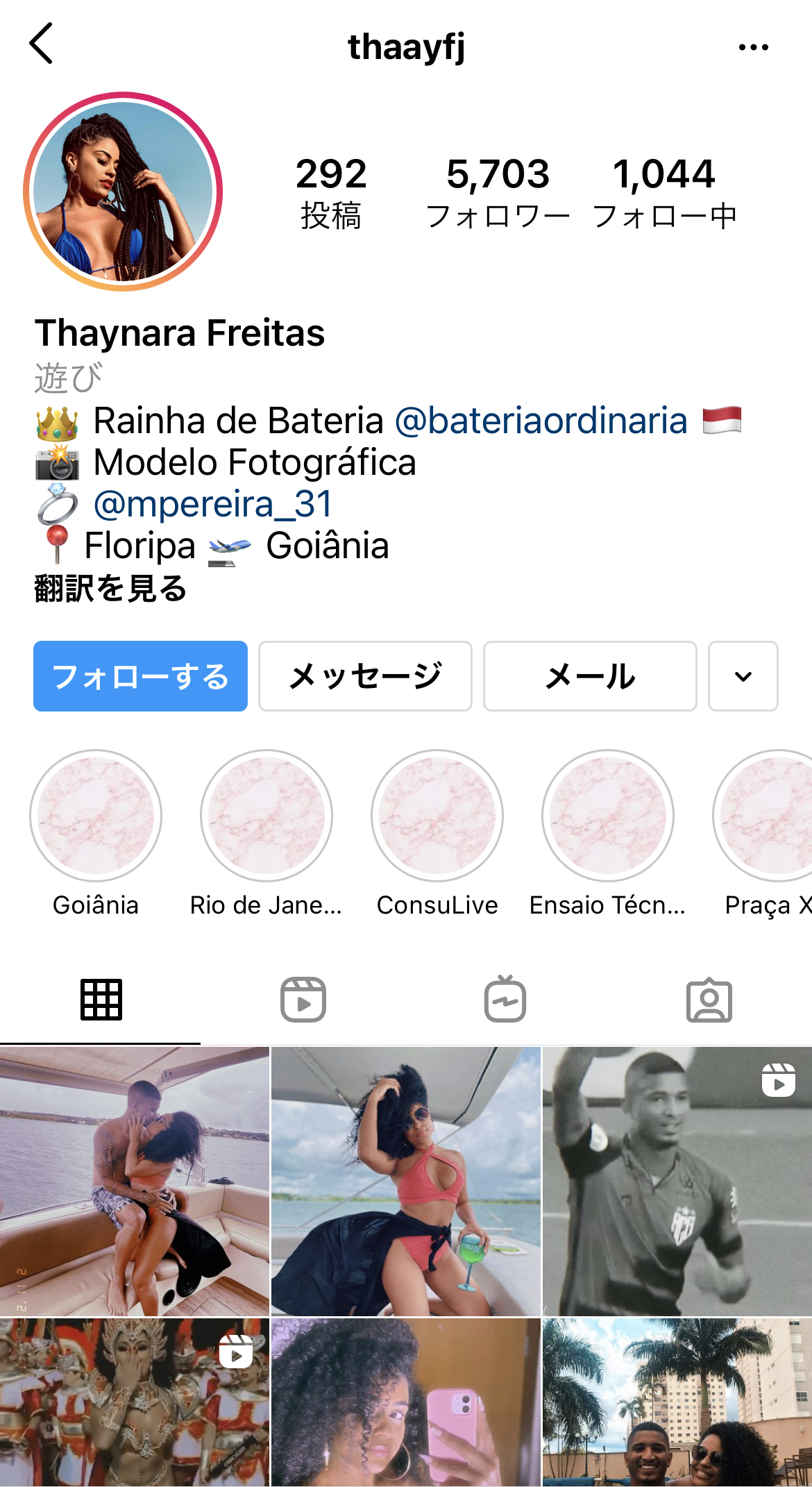Open the three-dot overflow menu
The height and width of the screenshot is (1487, 812).
[753, 47]
